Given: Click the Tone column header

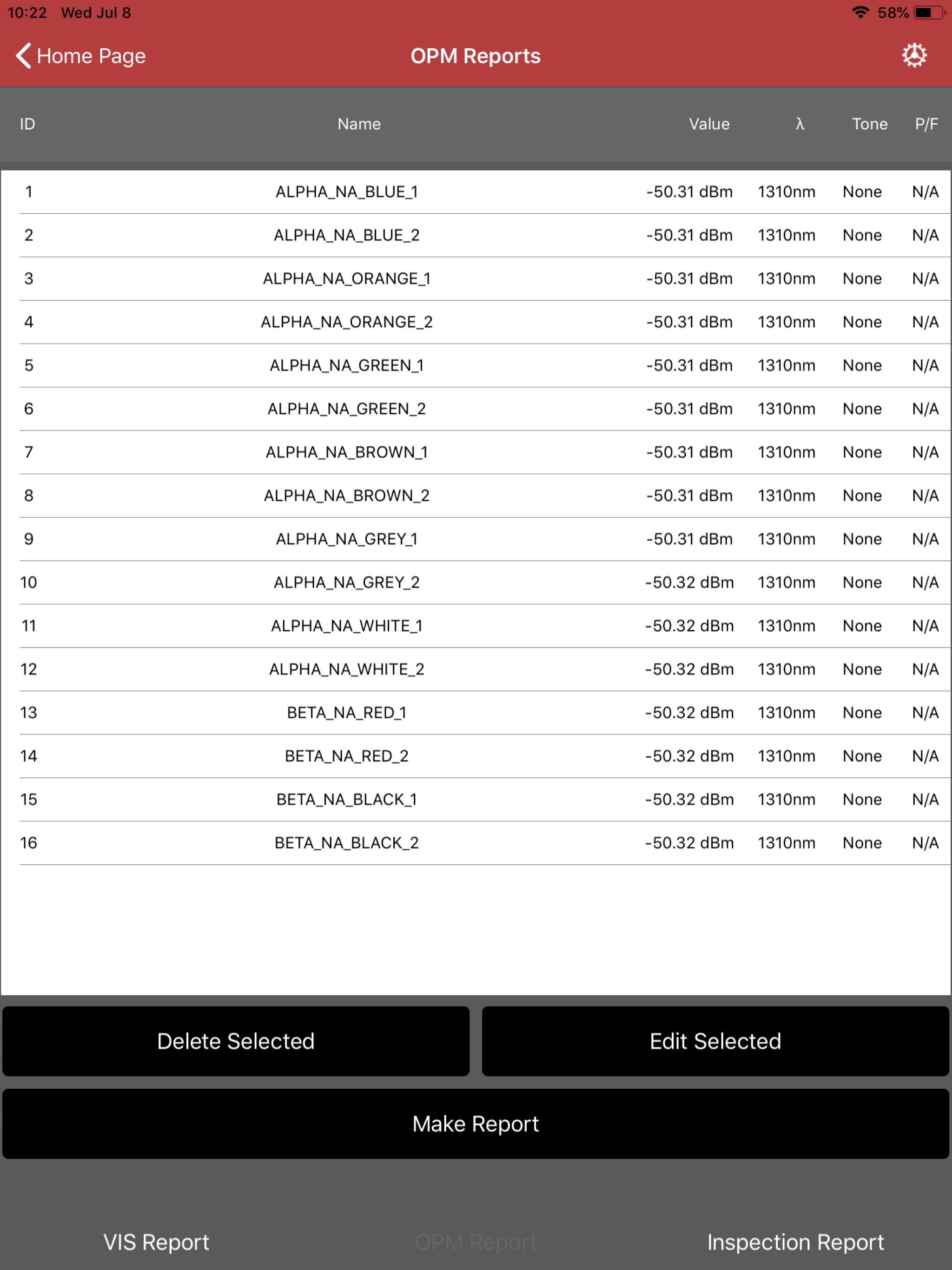Looking at the screenshot, I should (869, 124).
